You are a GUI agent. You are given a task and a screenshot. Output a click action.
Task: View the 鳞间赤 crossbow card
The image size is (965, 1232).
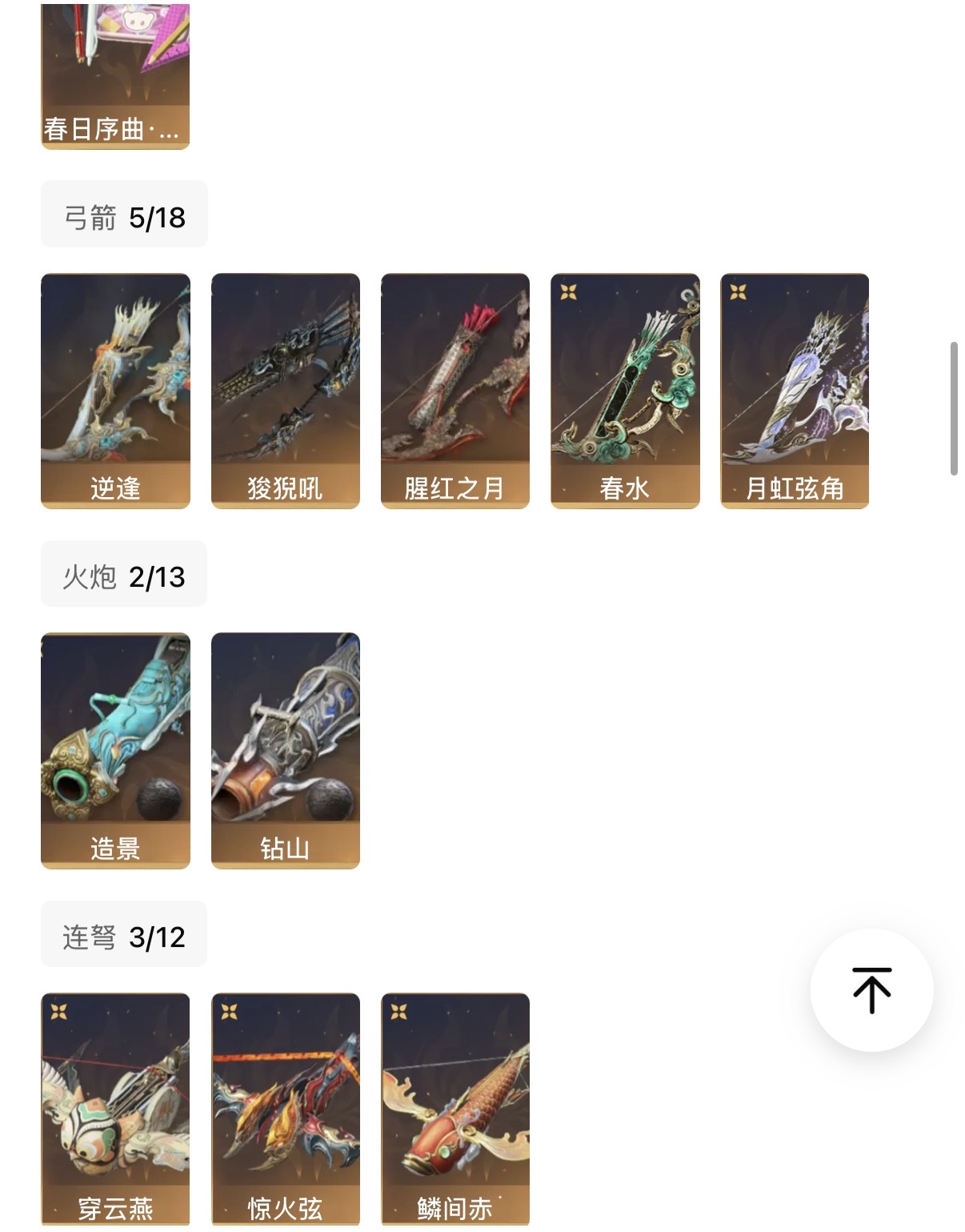click(x=455, y=1110)
